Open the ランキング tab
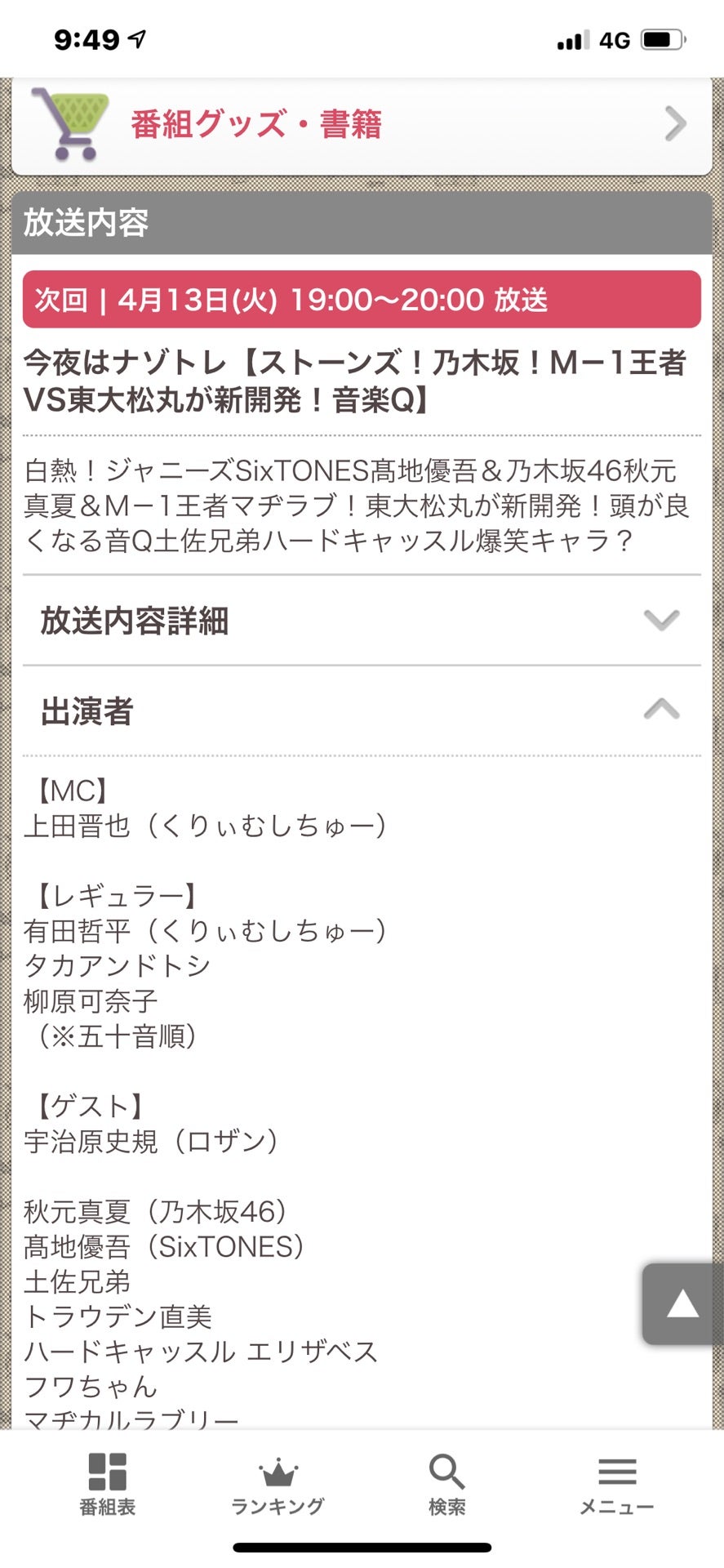Viewport: 724px width, 1568px height. point(278,1485)
